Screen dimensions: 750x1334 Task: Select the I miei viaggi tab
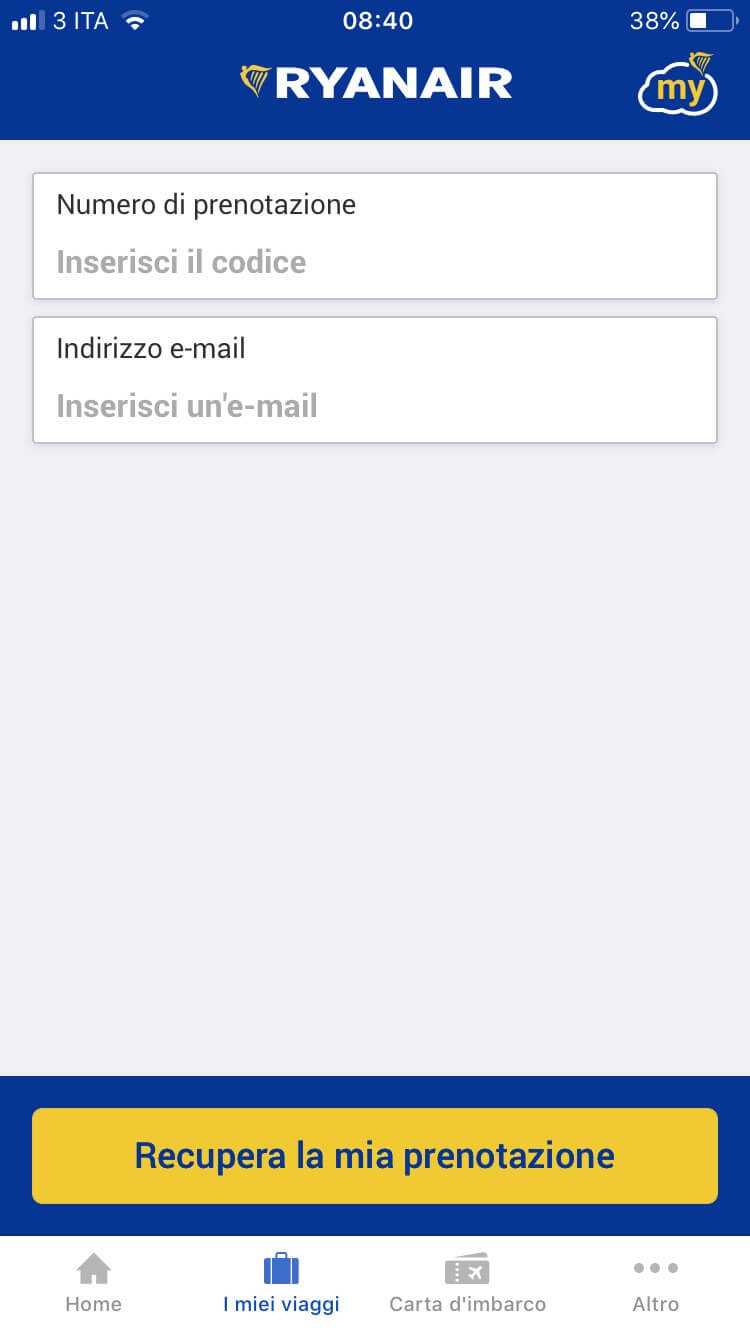281,1283
